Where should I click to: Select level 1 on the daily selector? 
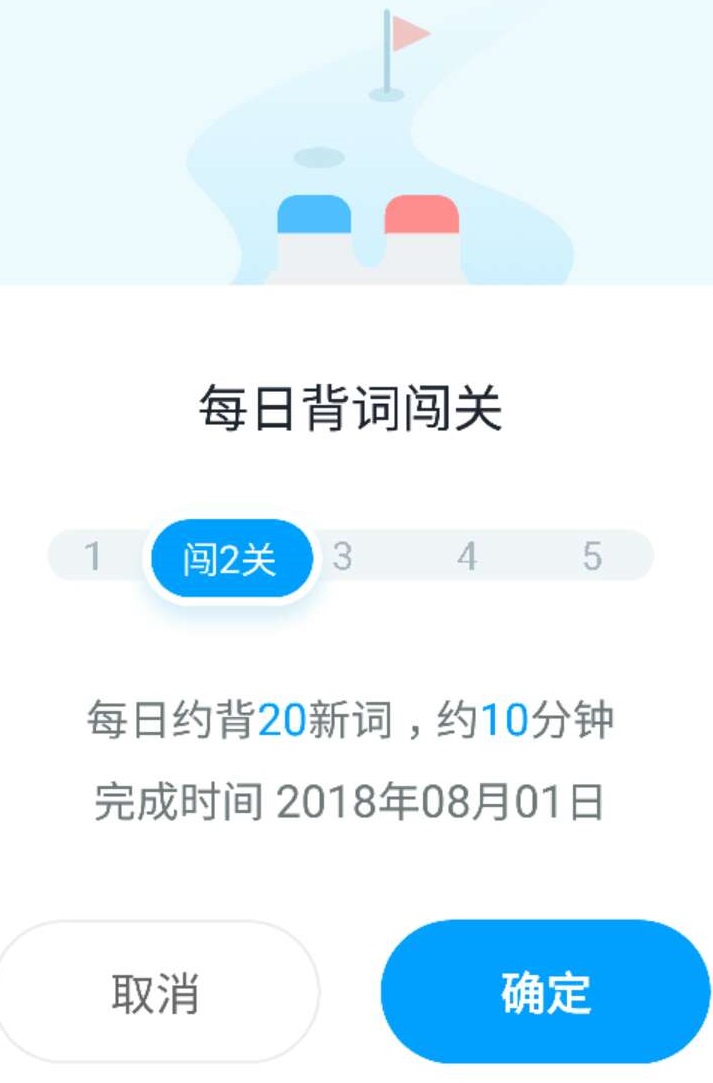(93, 556)
